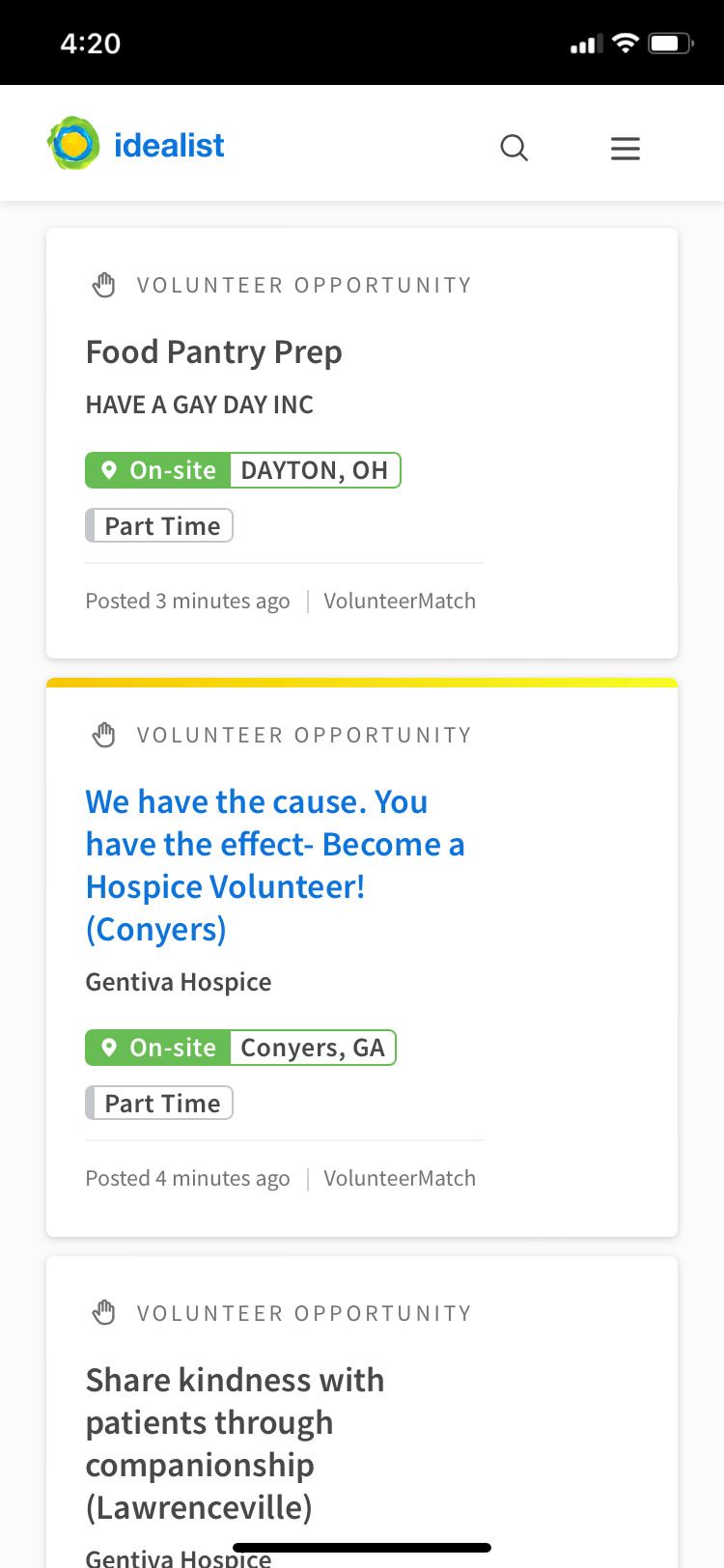Open the Food Pantry Prep listing
Screen dimensions: 724x1568
point(213,352)
